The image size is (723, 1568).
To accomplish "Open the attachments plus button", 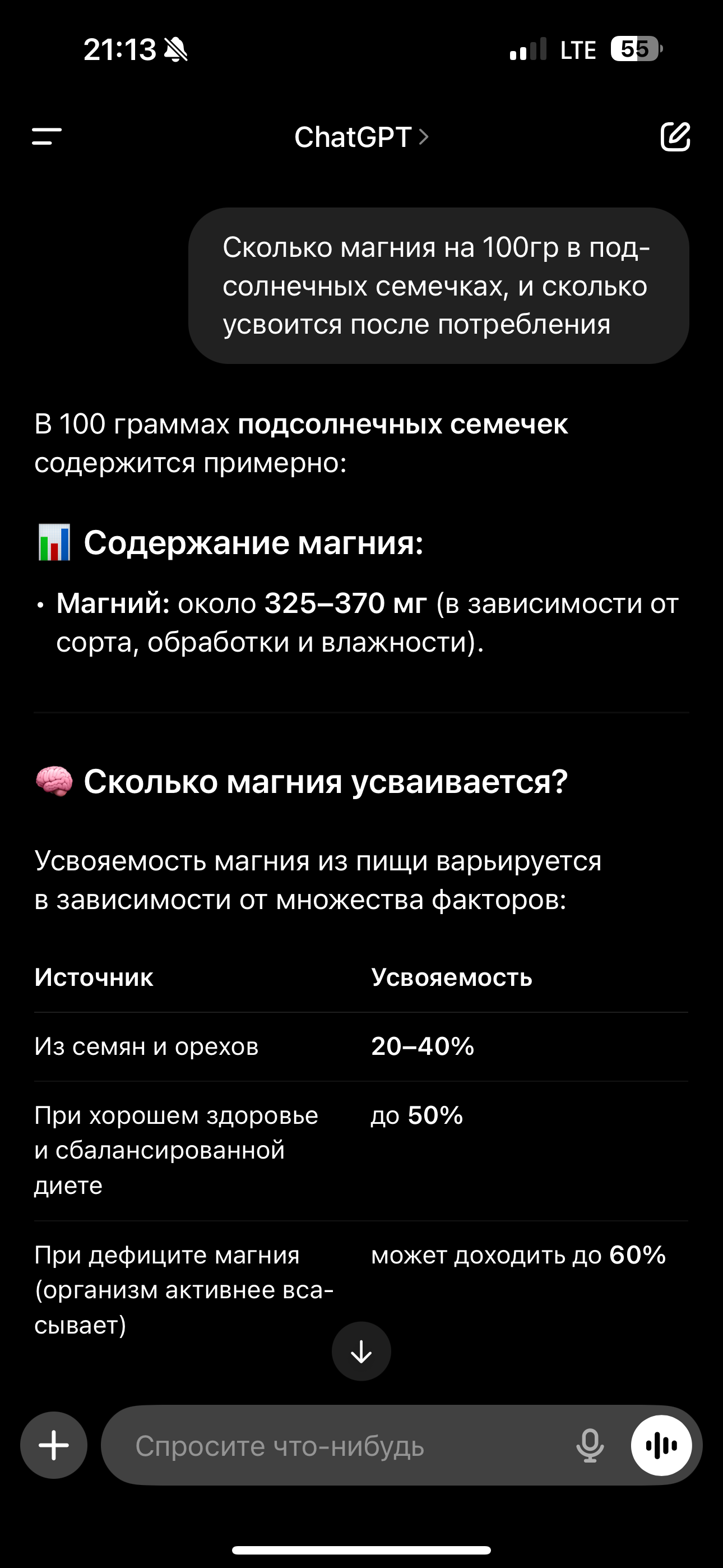I will 54,1445.
